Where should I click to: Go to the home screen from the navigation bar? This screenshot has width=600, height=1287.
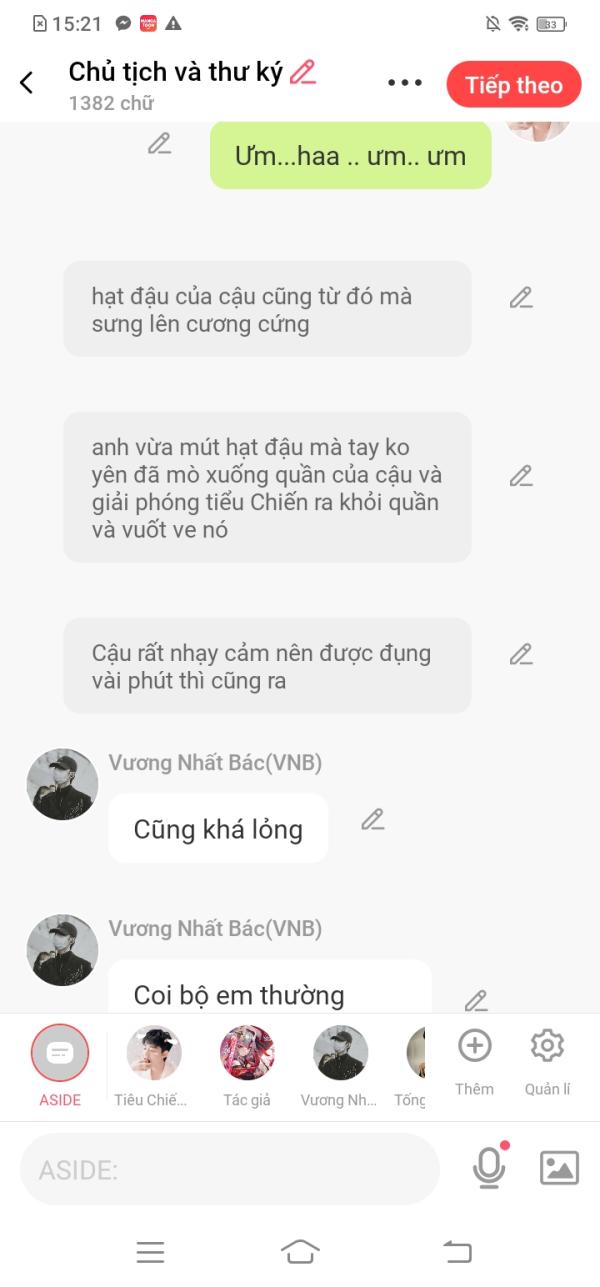point(300,1251)
